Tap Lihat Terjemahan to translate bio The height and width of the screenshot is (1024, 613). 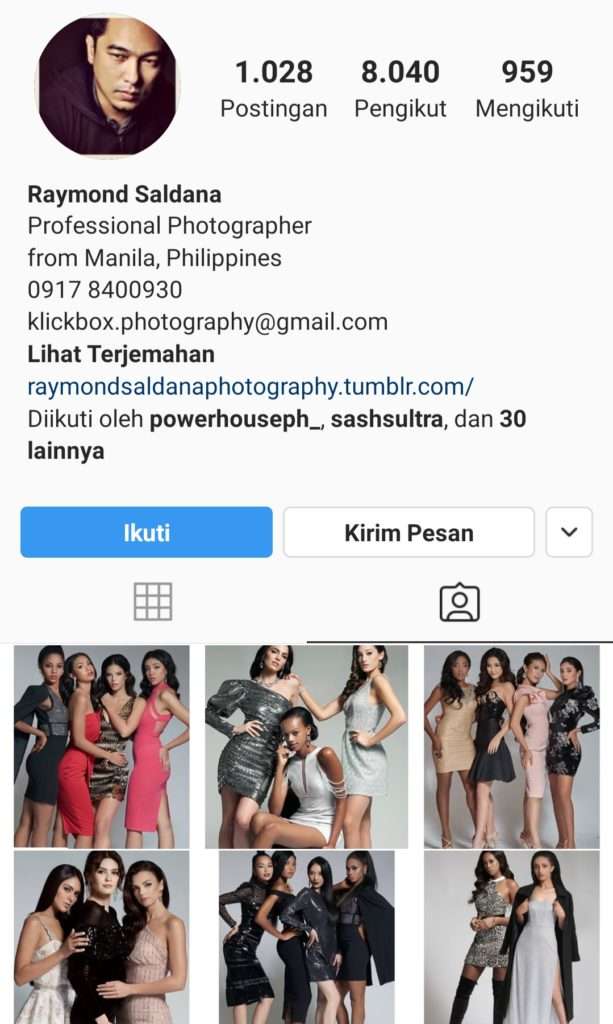121,354
